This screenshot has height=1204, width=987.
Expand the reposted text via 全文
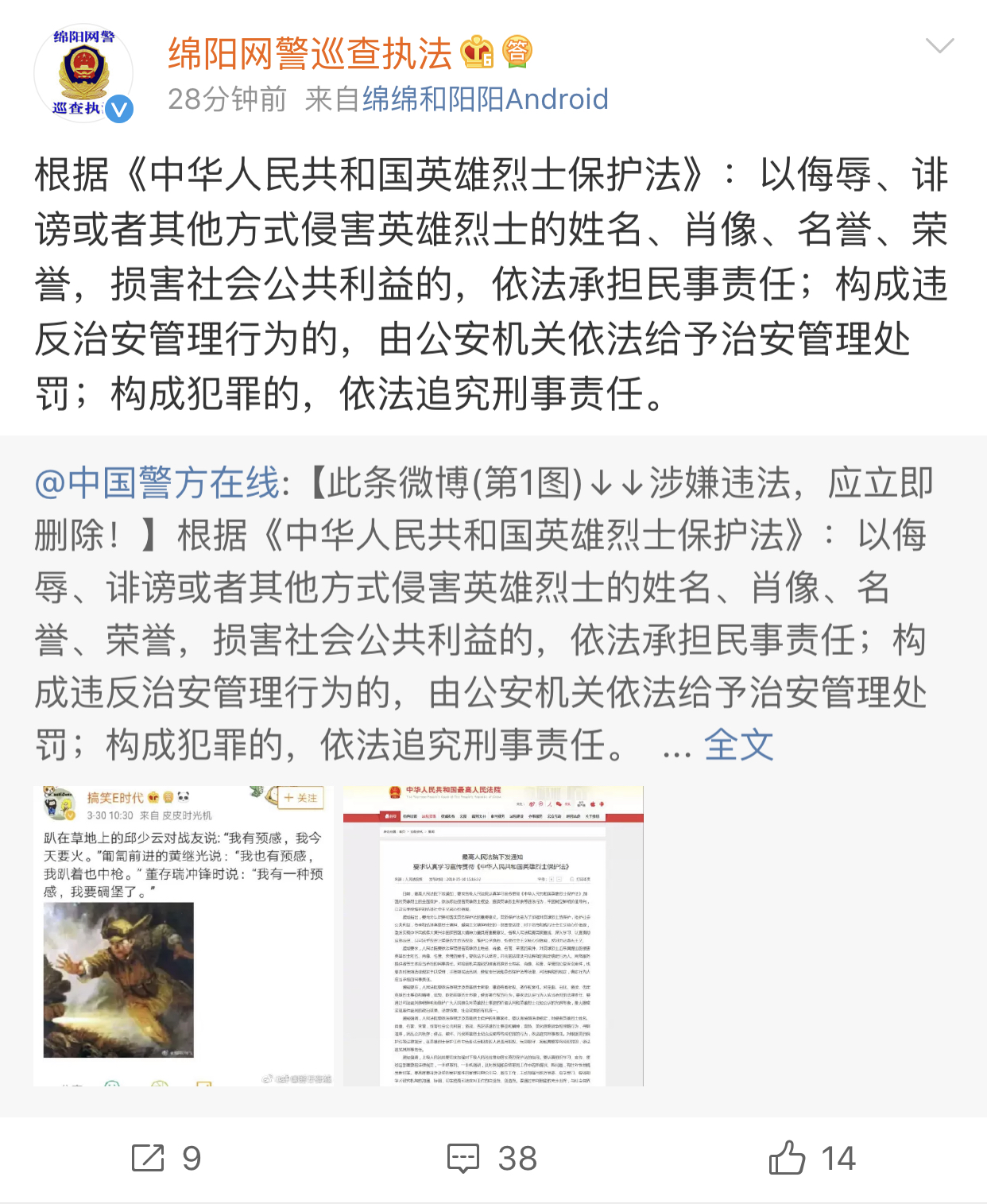738,745
